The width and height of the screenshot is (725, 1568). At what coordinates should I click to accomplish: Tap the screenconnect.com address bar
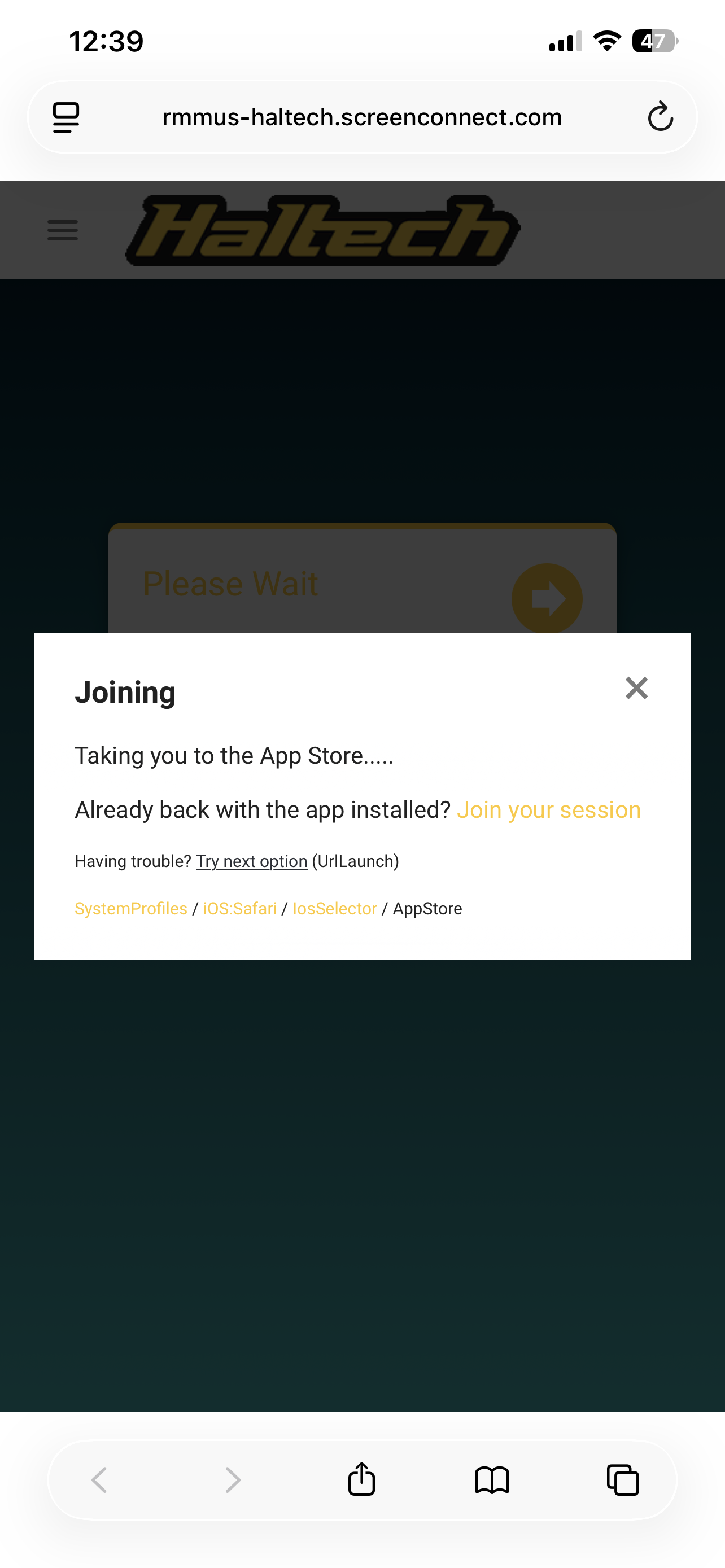361,117
